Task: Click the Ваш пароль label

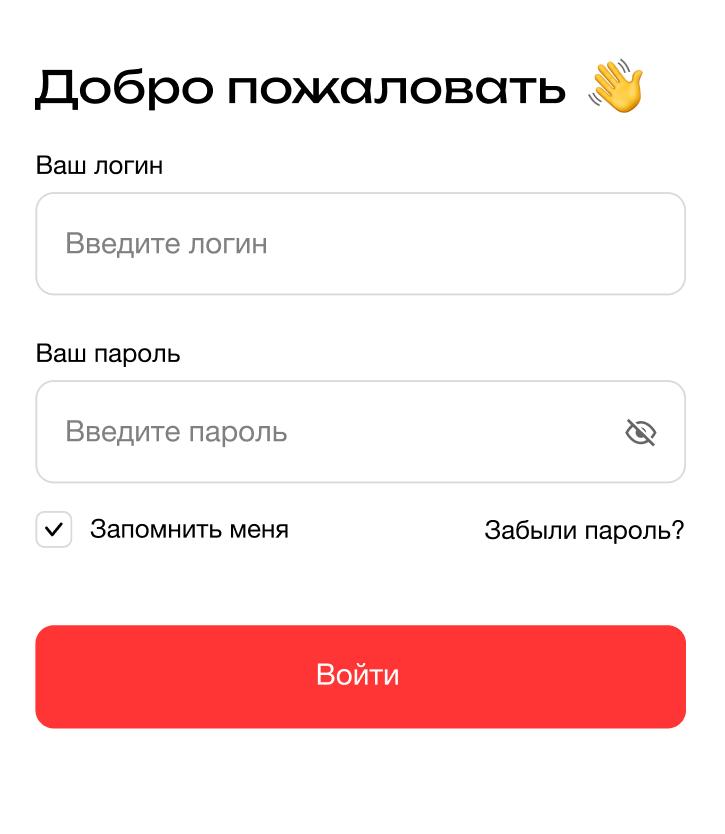Action: click(108, 353)
